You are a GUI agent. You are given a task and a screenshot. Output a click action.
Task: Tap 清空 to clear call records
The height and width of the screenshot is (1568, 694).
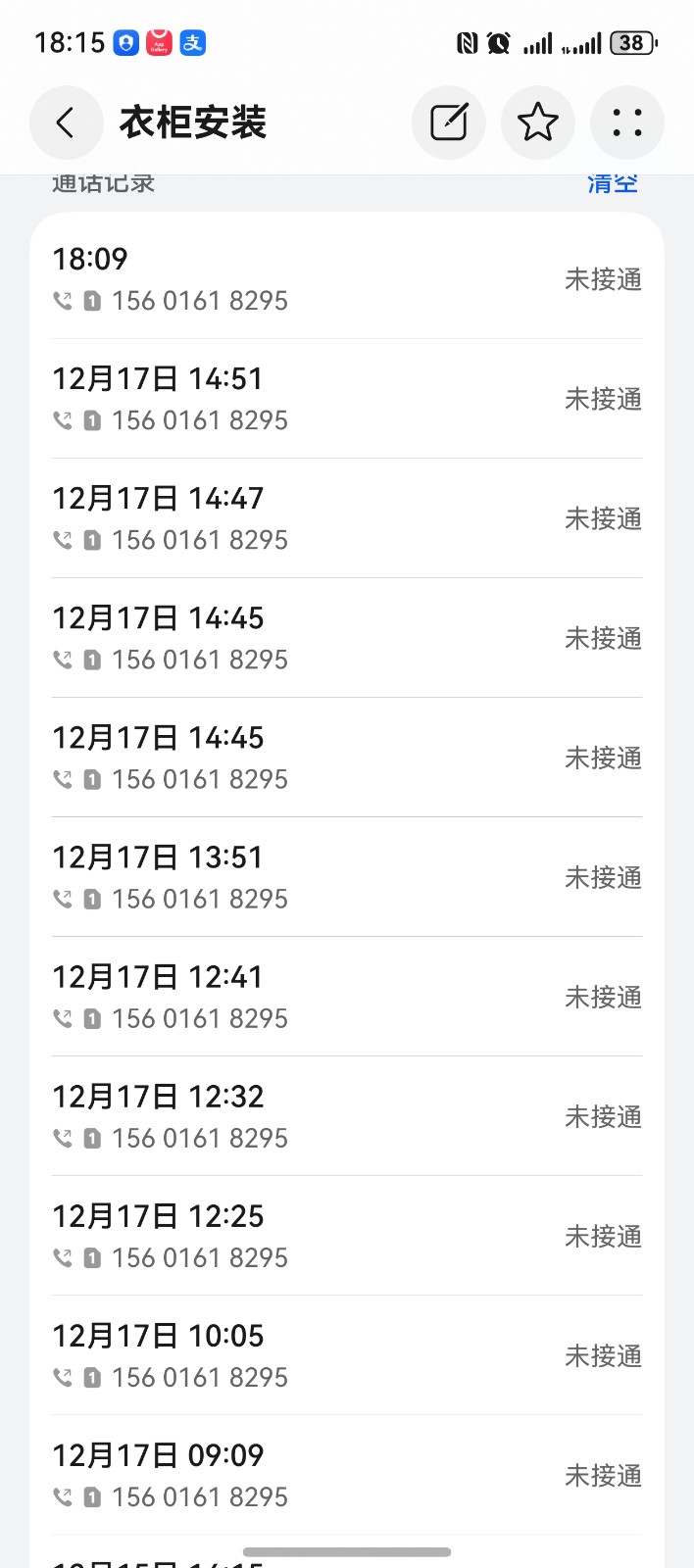[x=613, y=183]
